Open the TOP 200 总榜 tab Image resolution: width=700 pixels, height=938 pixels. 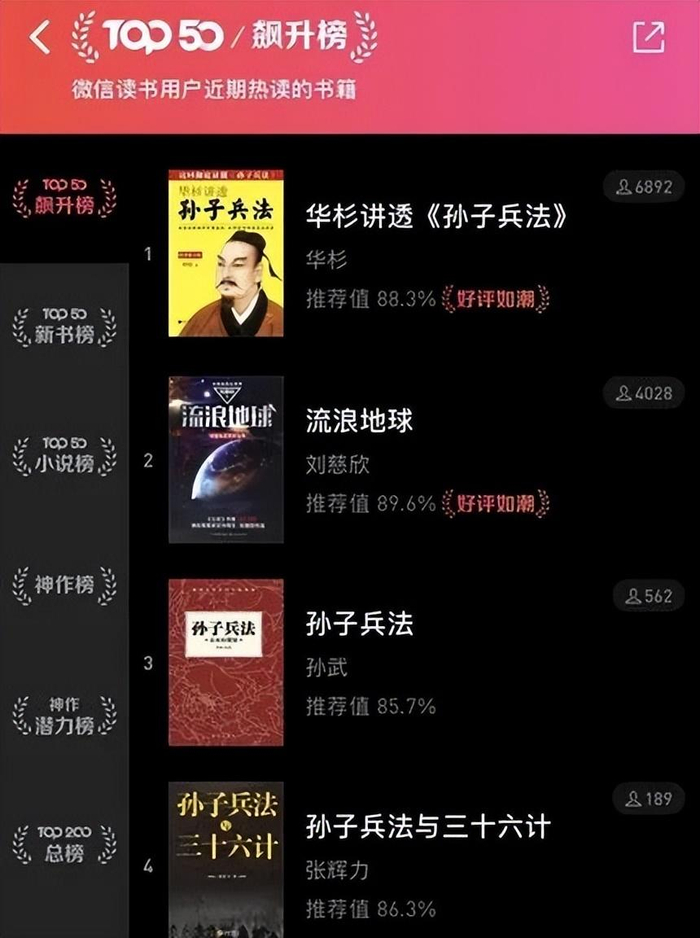pyautogui.click(x=64, y=844)
